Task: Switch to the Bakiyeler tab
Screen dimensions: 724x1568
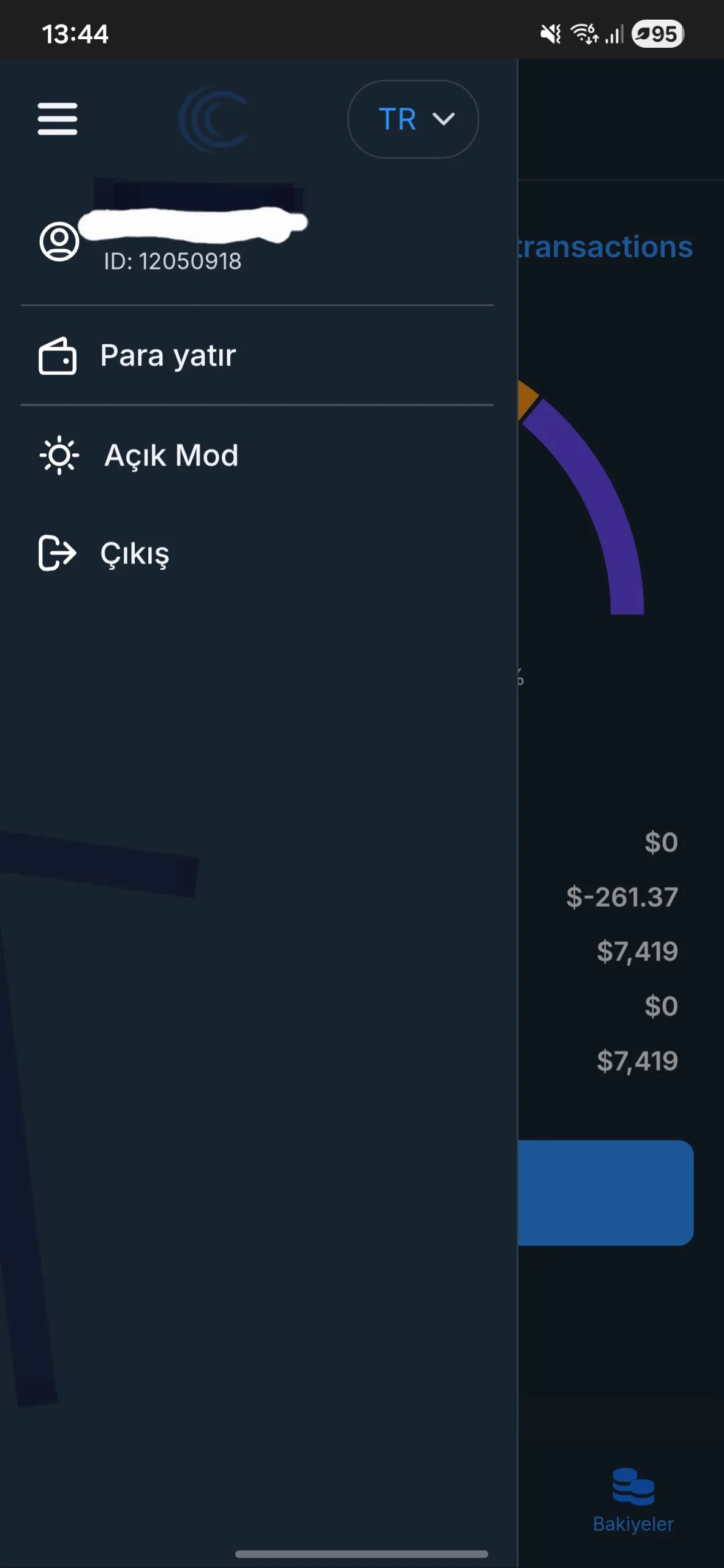Action: click(x=633, y=1499)
